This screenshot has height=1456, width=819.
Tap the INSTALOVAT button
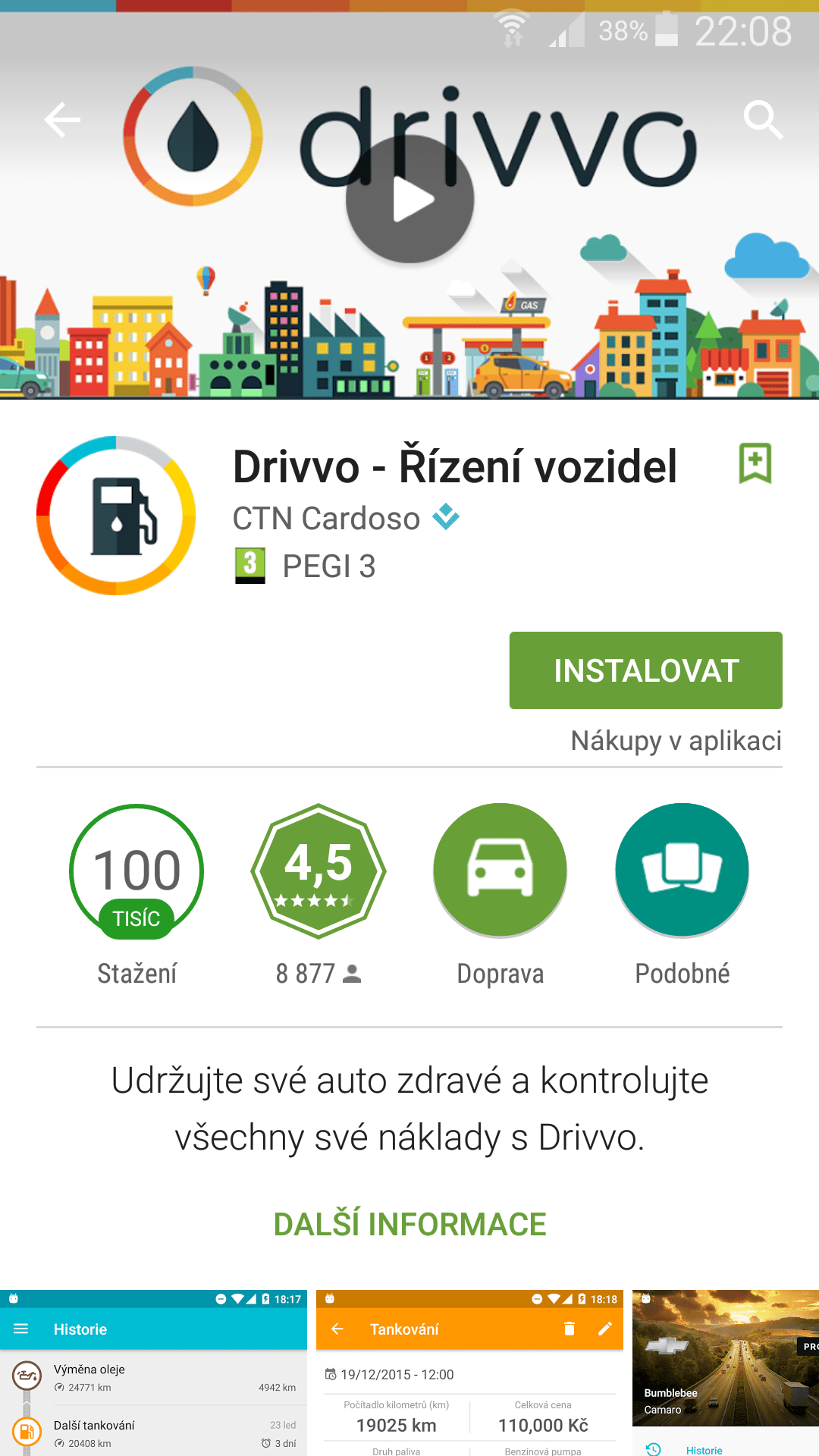pyautogui.click(x=645, y=670)
